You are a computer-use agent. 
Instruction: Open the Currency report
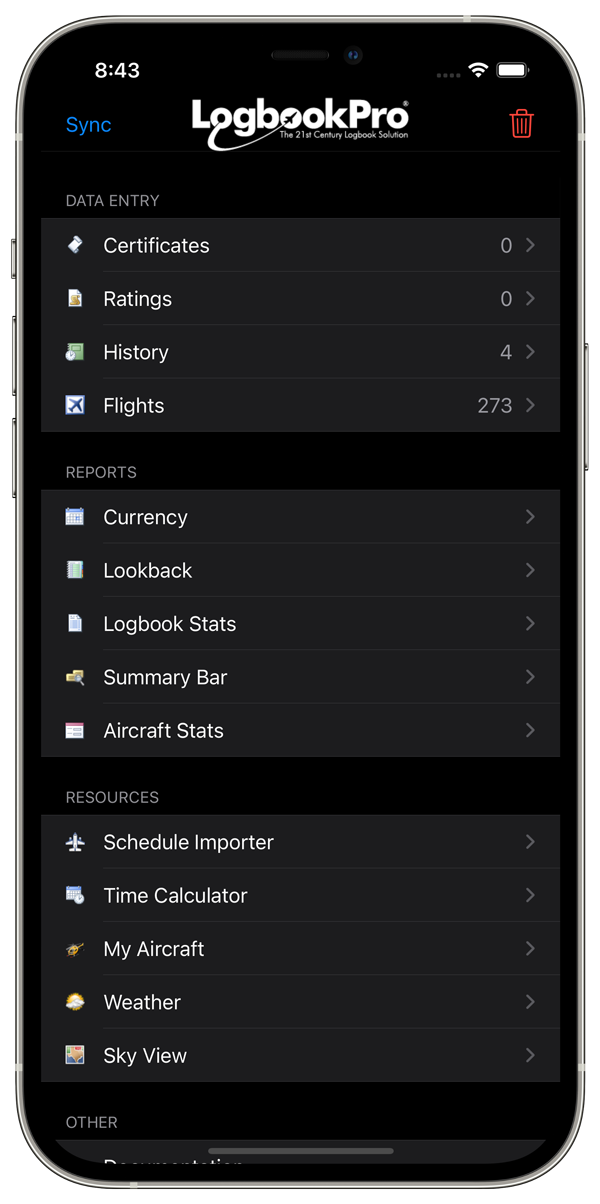[300, 517]
